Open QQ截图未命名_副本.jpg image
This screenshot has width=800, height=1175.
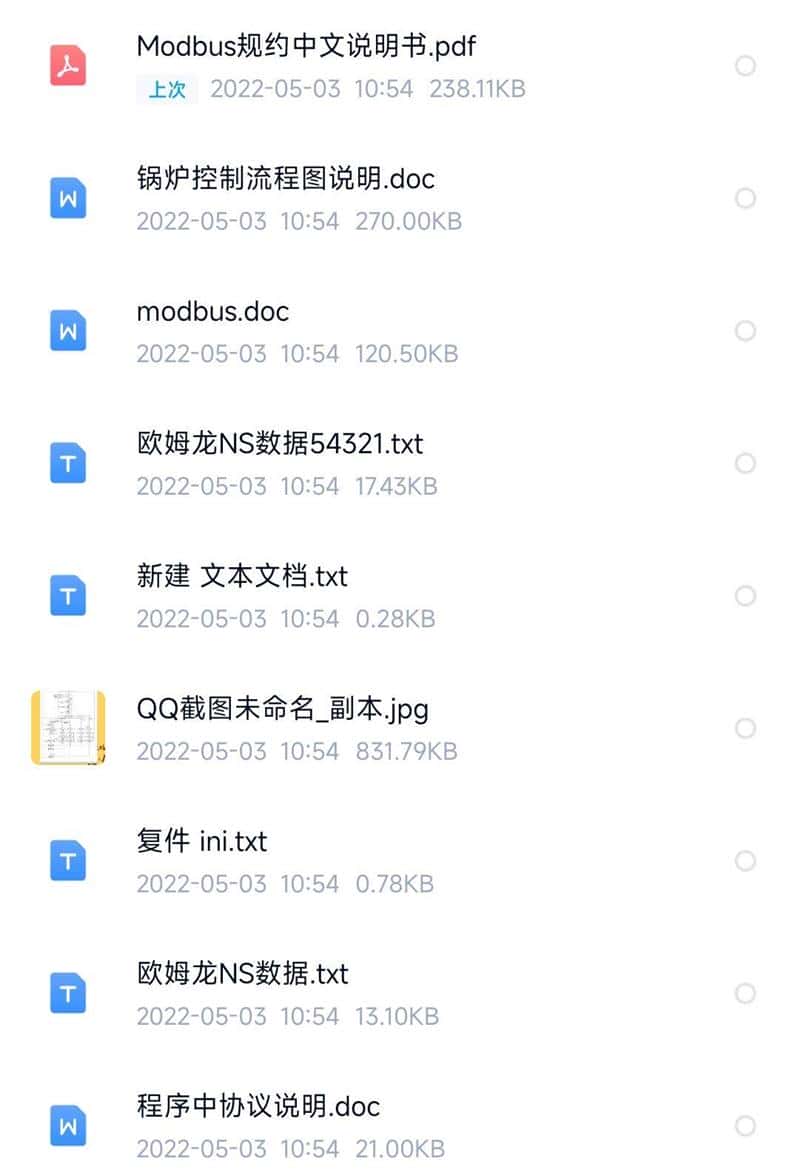(x=282, y=709)
